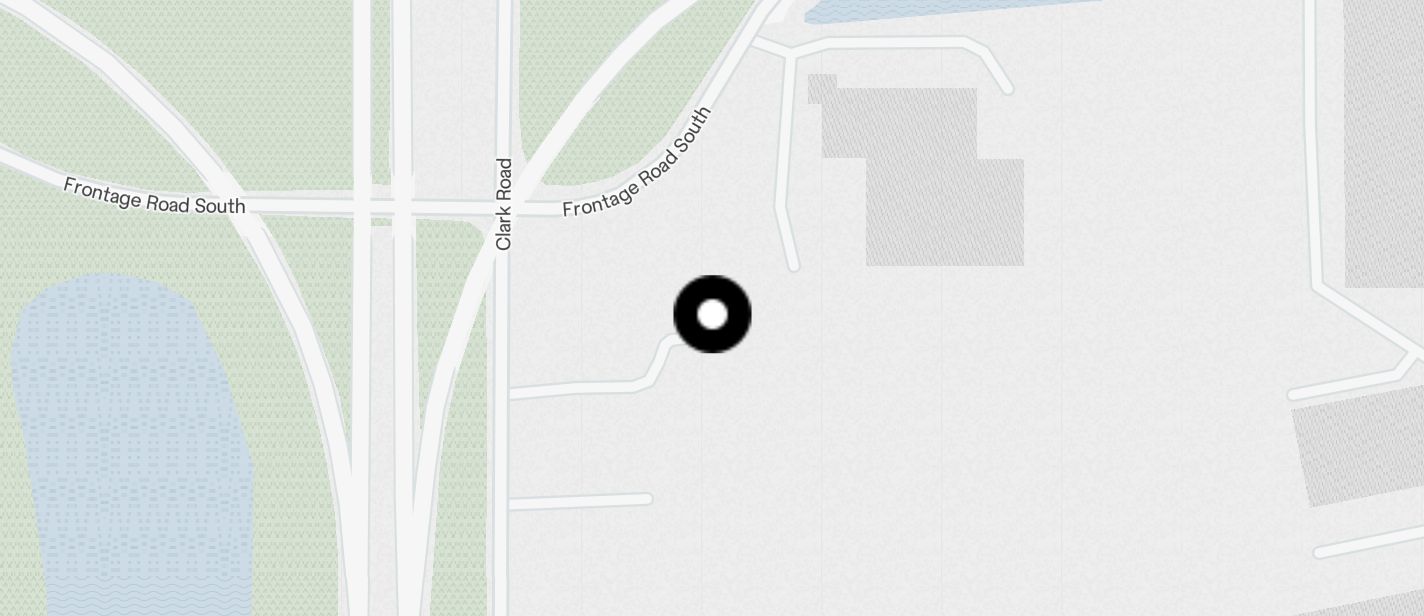Tap the black circular location marker

click(712, 314)
